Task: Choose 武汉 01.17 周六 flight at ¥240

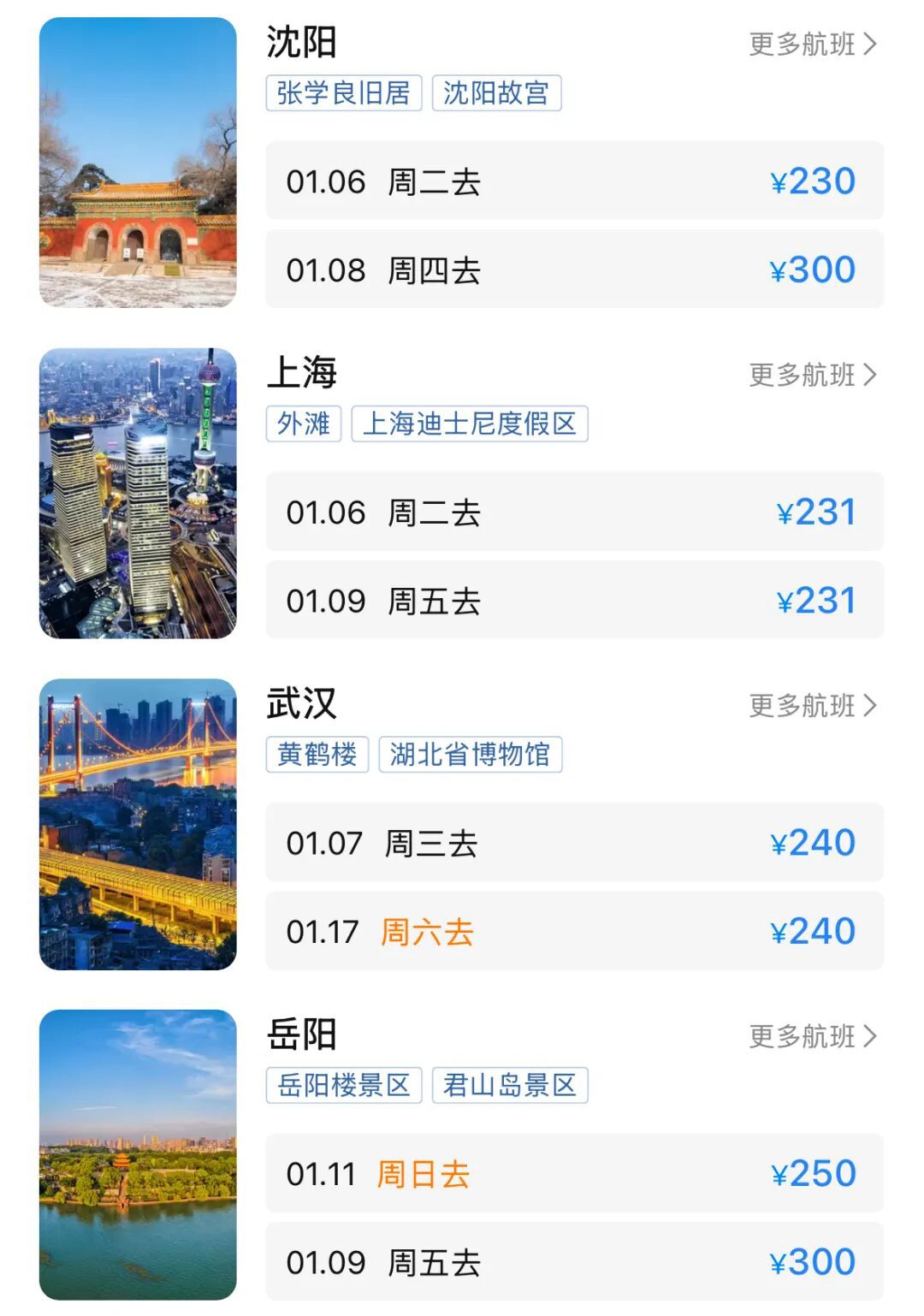Action: [574, 932]
